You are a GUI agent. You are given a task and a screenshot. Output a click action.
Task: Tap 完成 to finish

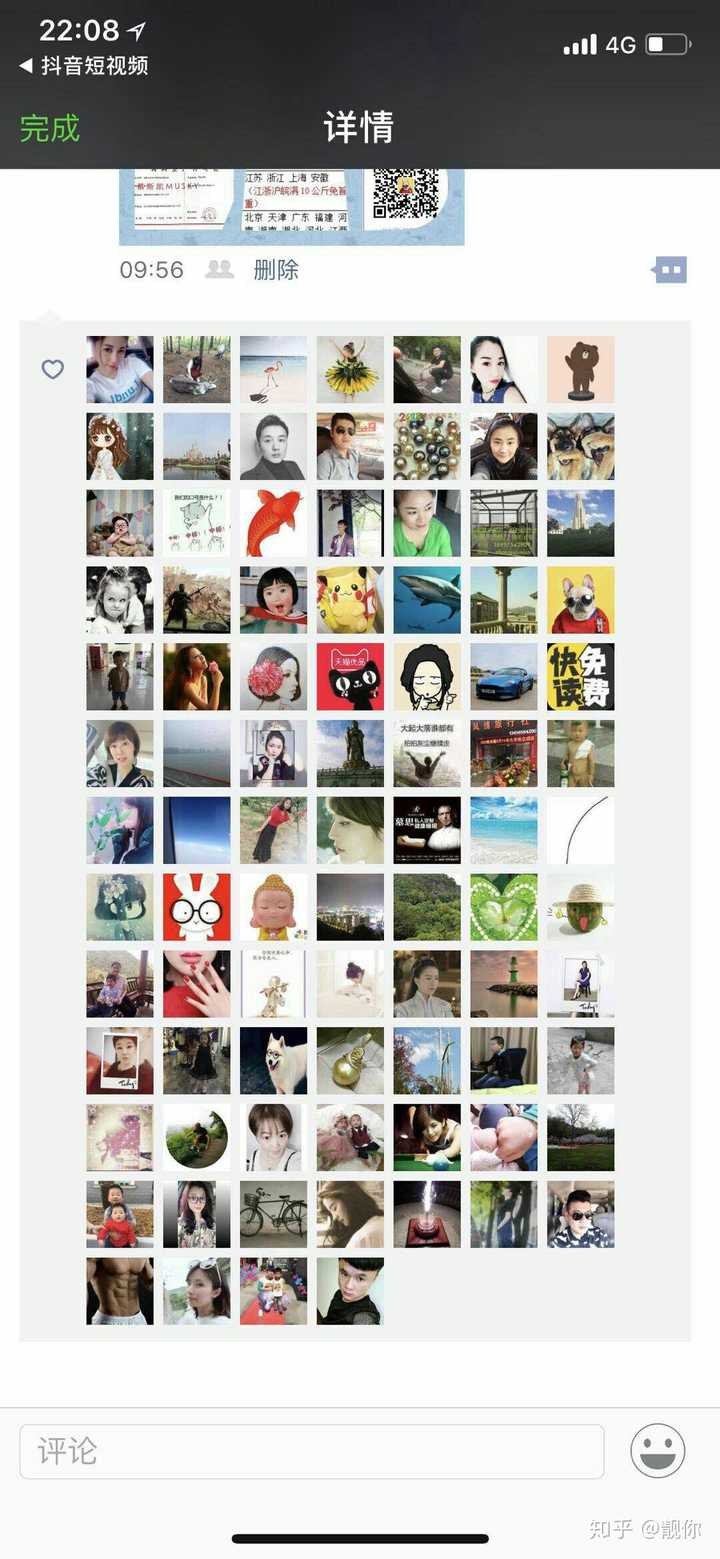50,128
